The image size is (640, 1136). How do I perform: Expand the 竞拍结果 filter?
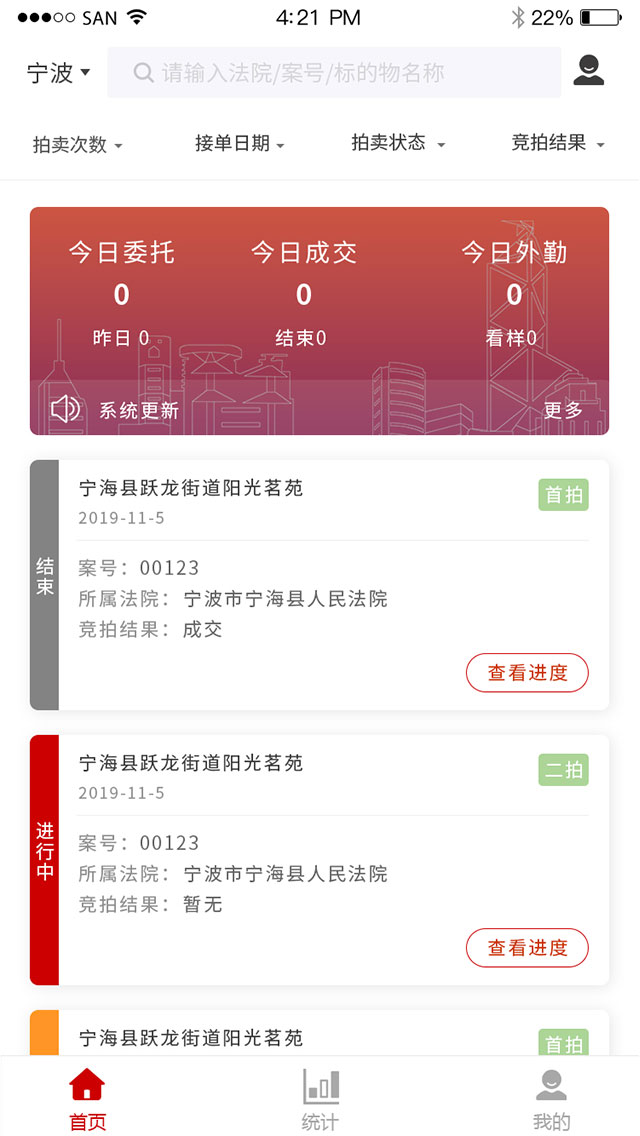click(x=557, y=144)
